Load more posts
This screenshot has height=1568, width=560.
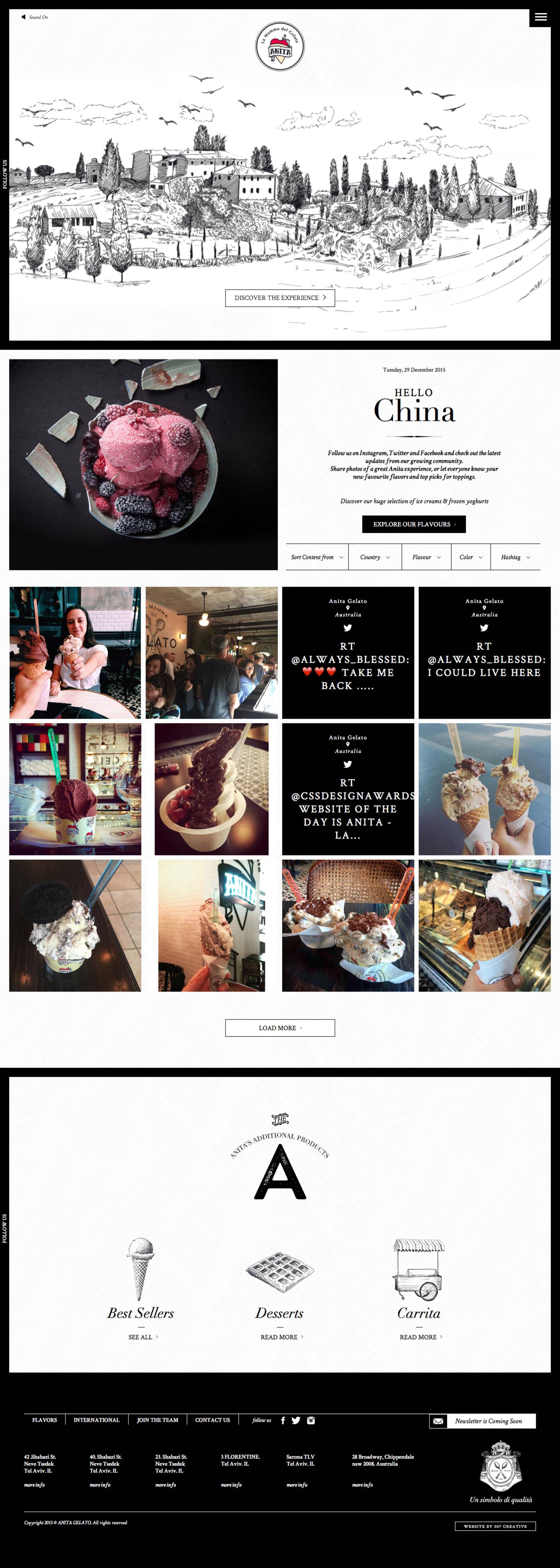pyautogui.click(x=280, y=1028)
